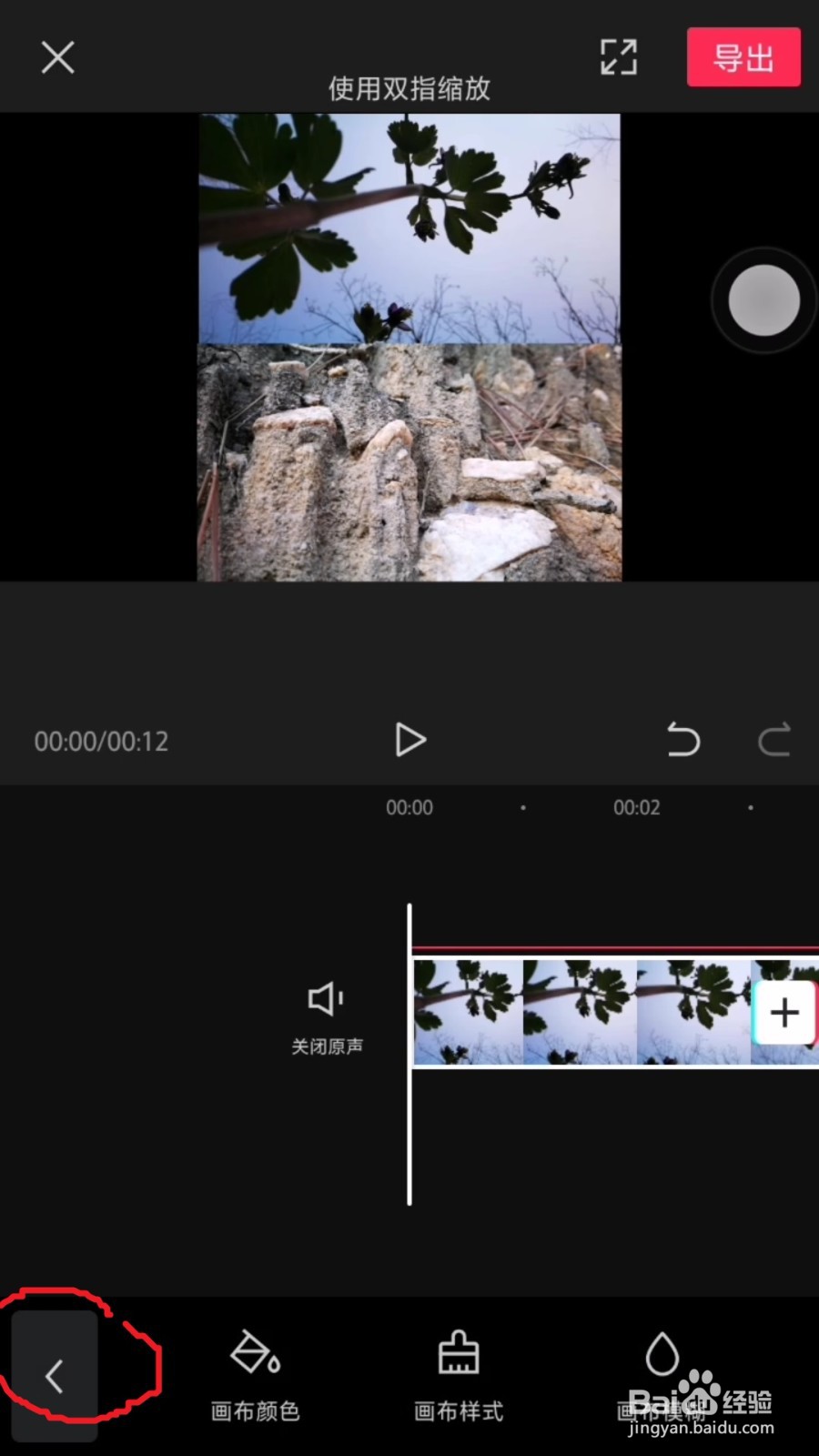Viewport: 819px width, 1456px height.
Task: Tap the undo arrow icon
Action: pos(683,740)
